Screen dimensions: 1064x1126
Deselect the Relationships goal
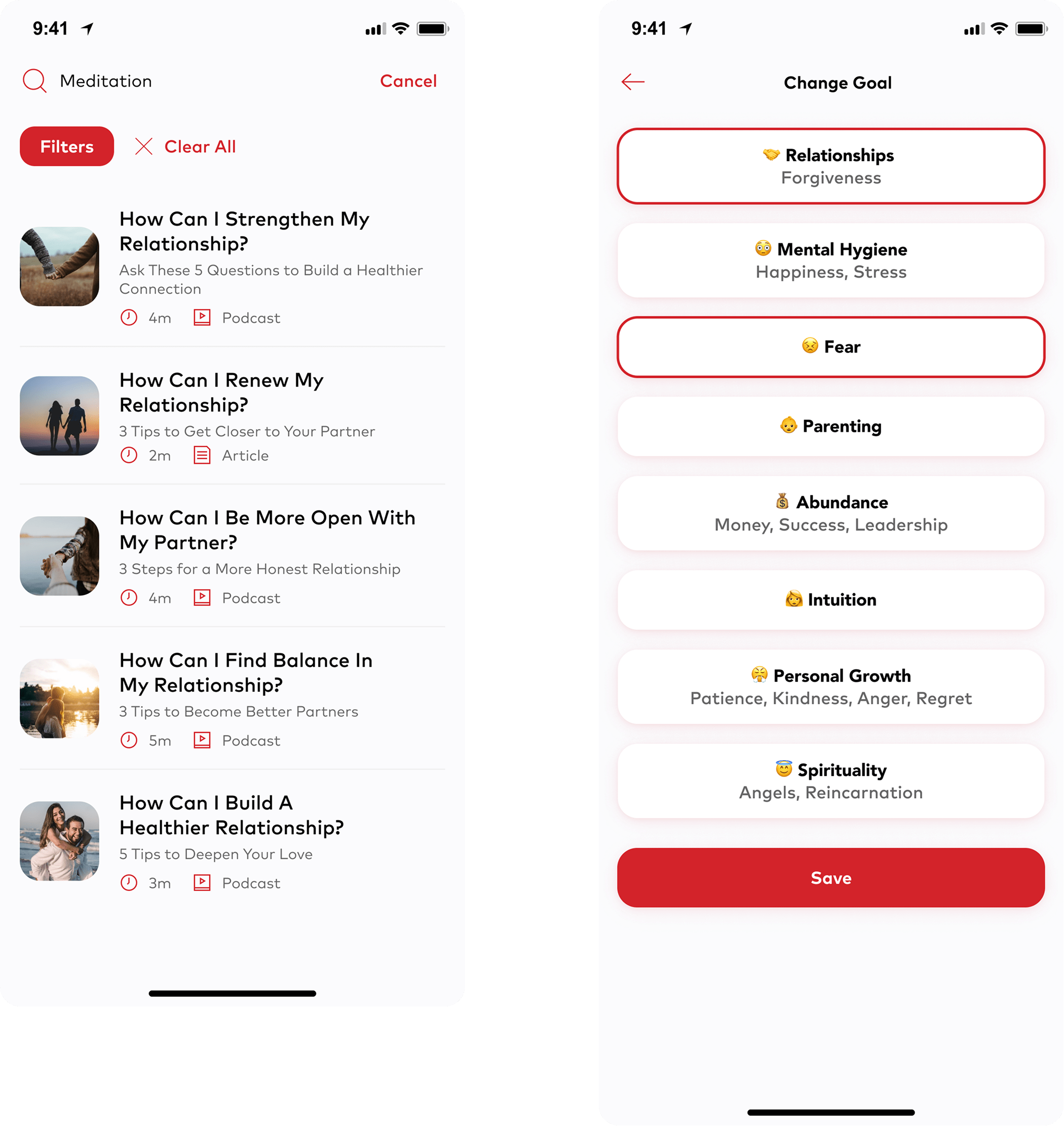830,166
